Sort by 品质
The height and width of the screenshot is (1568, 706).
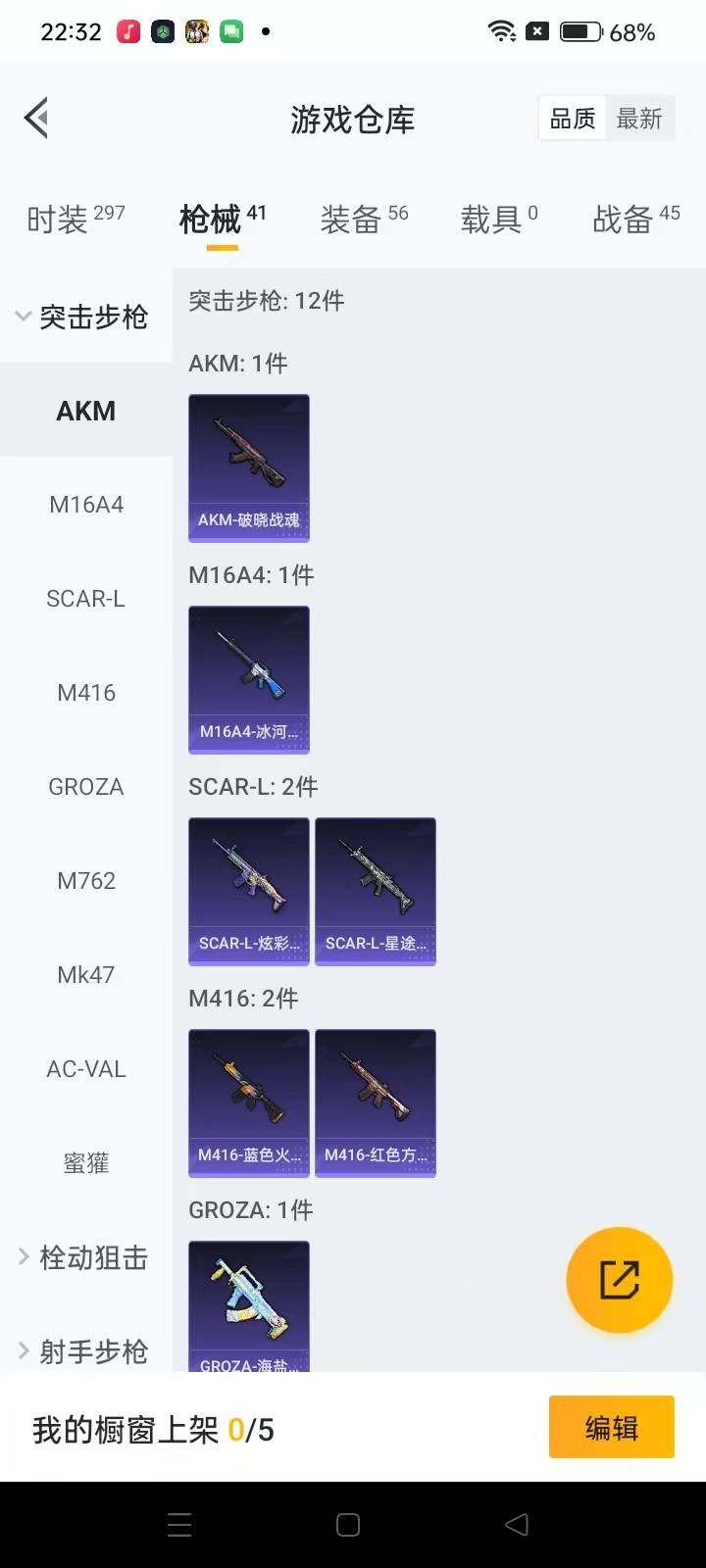pyautogui.click(x=573, y=119)
